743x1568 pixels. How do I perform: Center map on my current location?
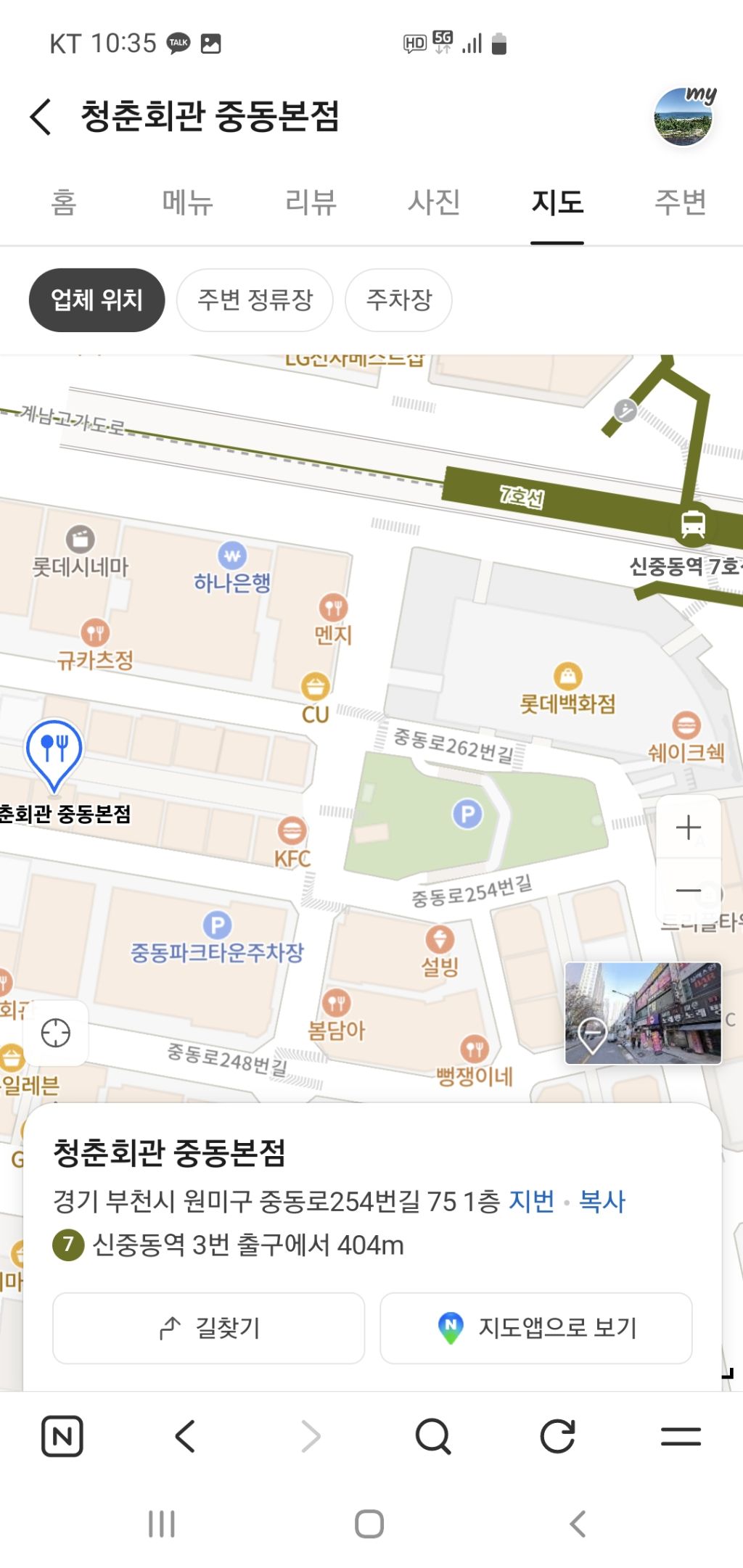pos(56,1033)
